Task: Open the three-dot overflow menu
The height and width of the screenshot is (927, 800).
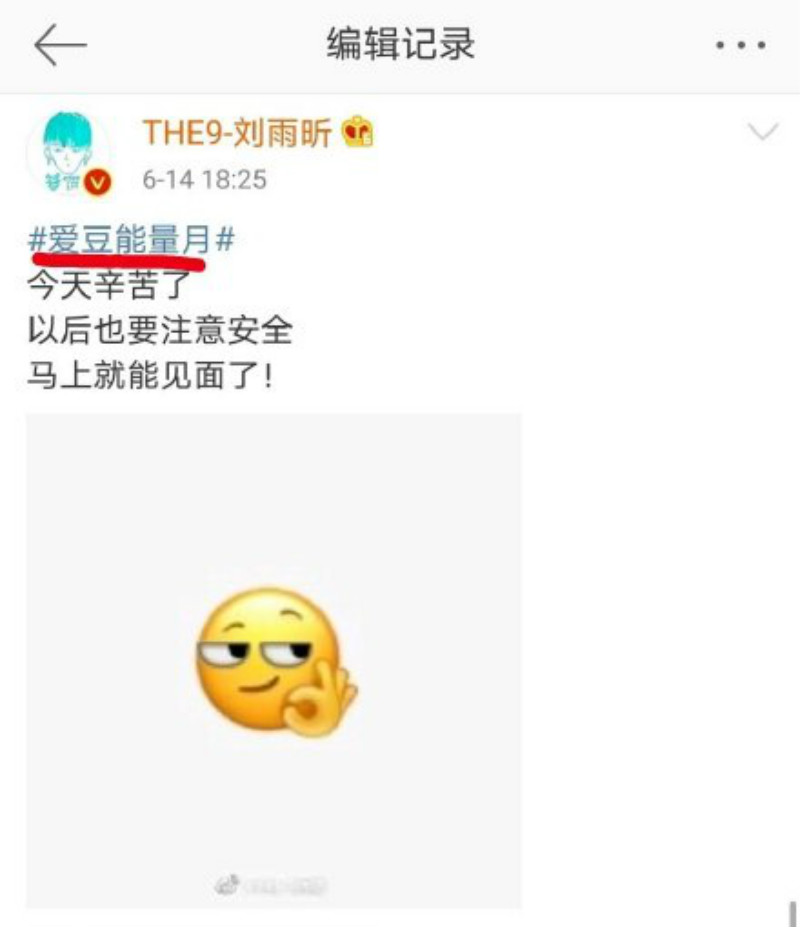Action: pos(741,46)
